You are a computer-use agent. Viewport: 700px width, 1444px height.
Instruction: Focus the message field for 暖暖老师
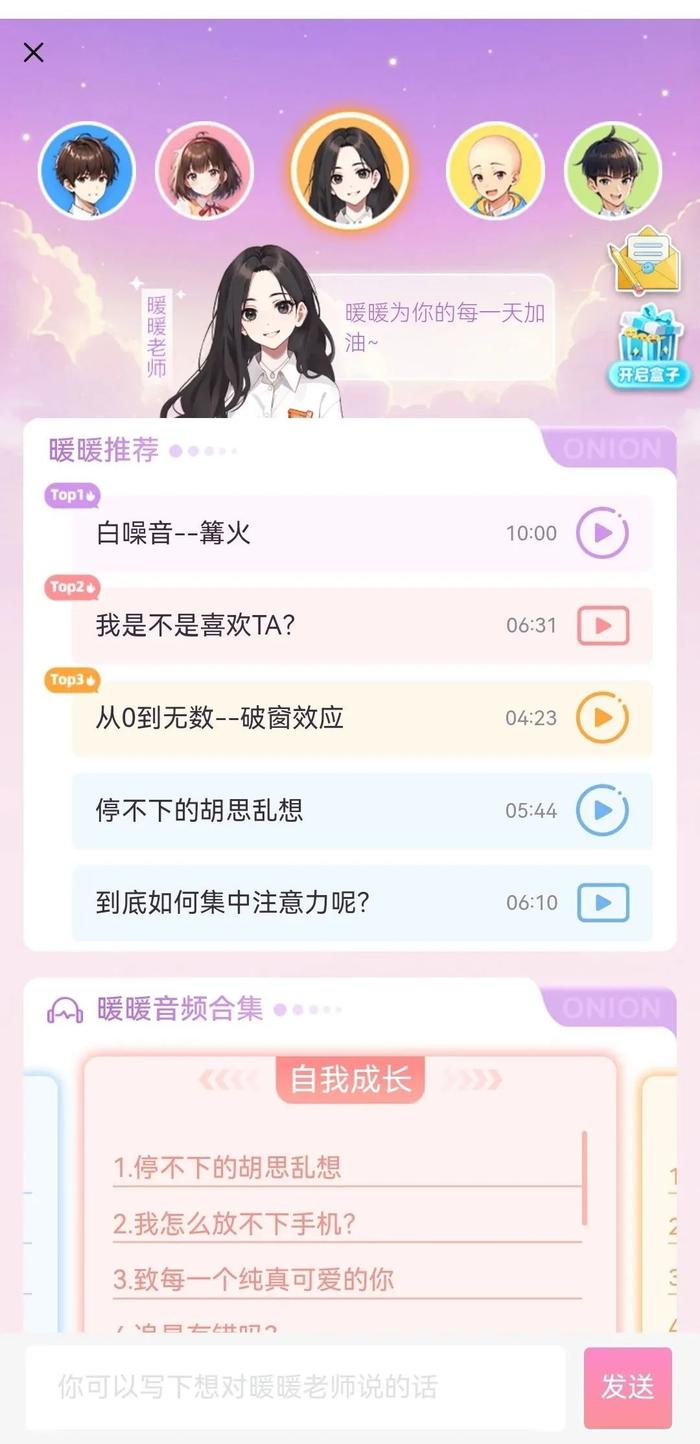click(295, 1387)
